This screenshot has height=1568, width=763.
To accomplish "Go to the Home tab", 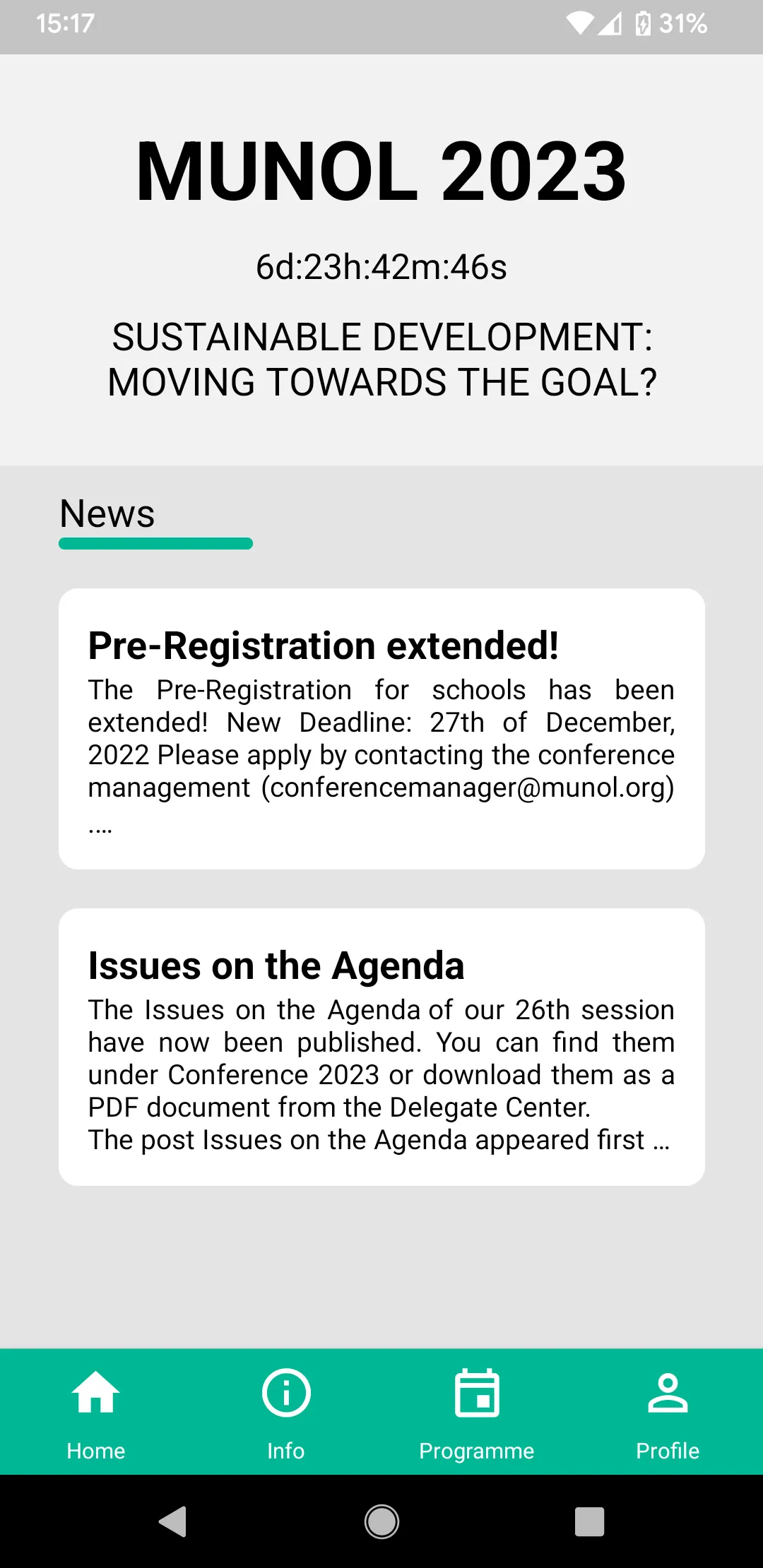I will (x=95, y=1413).
